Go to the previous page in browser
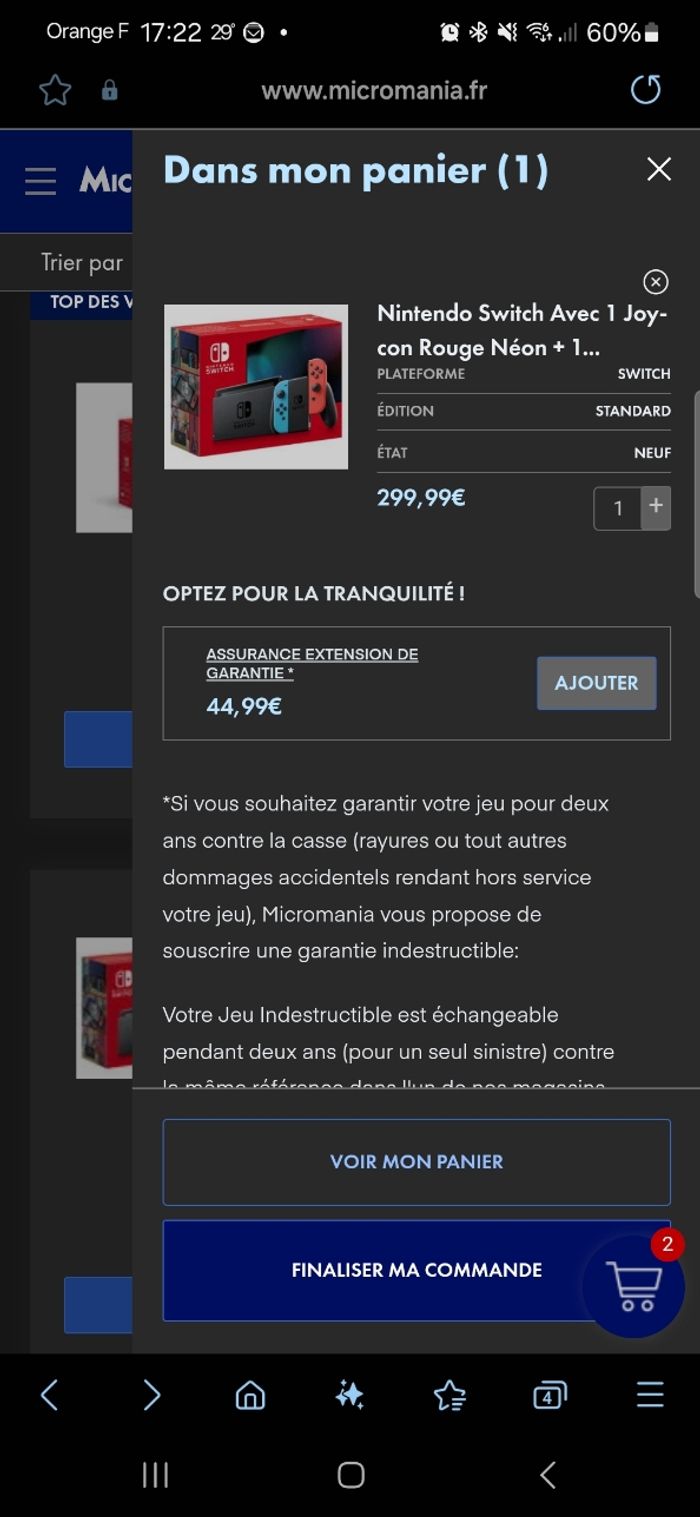The image size is (700, 1517). (49, 1394)
